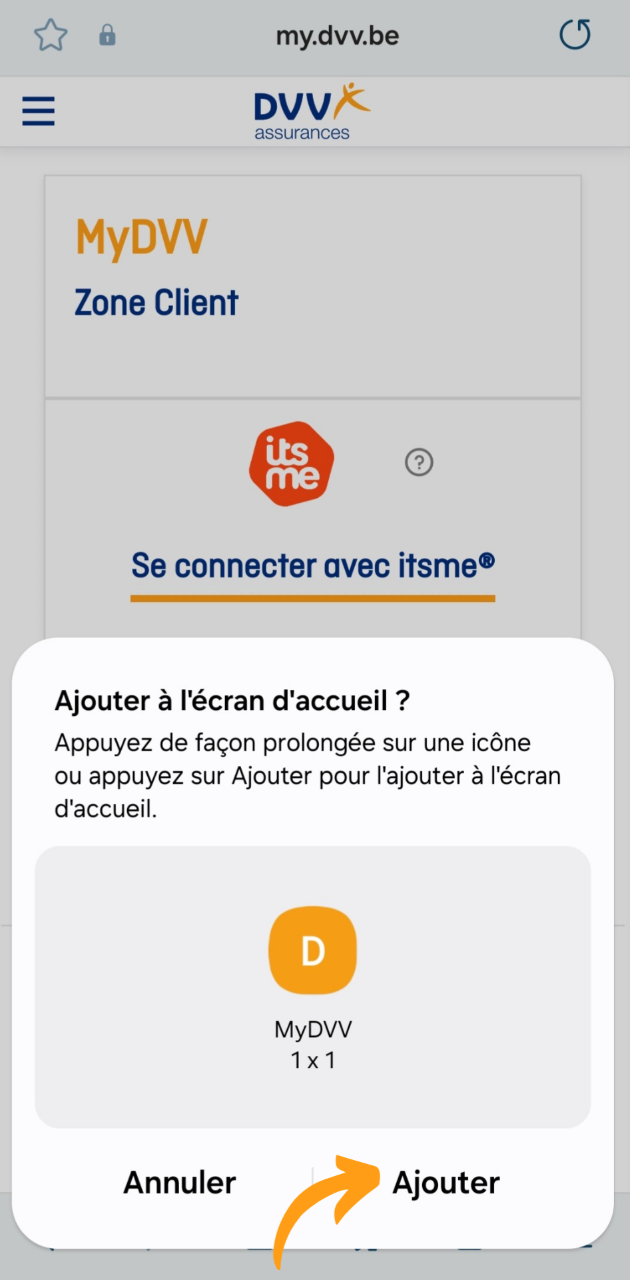Bookmark the page with the star icon
This screenshot has height=1280, width=630.
[x=50, y=37]
